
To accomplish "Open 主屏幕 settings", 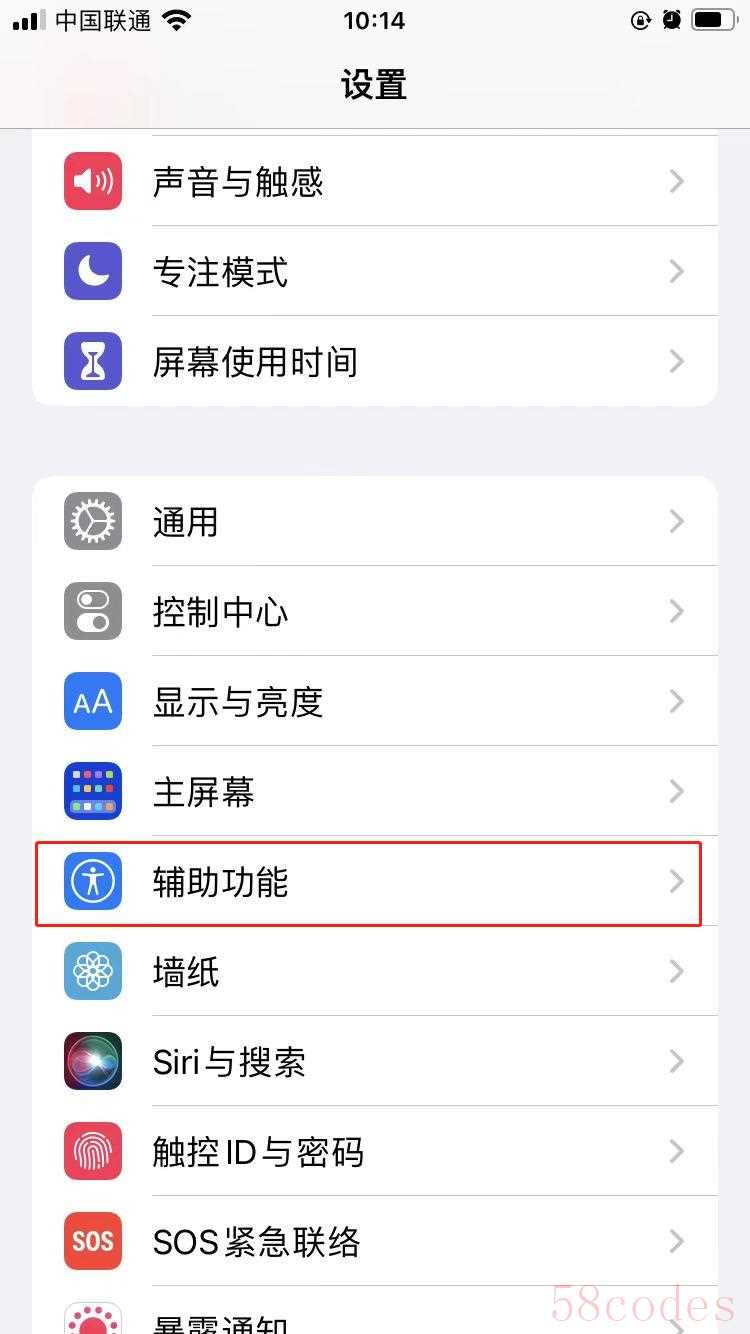I will click(x=375, y=791).
